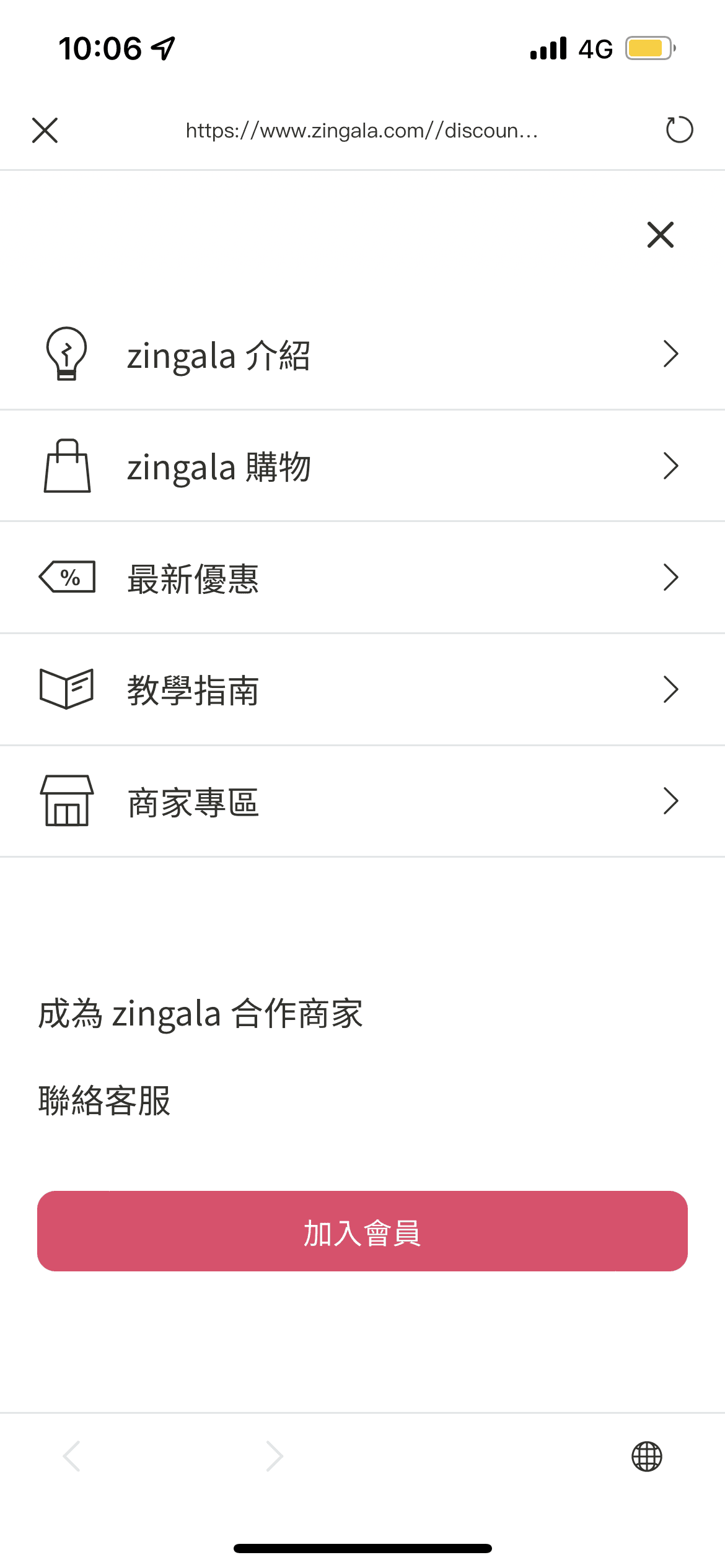Open the 商家專區 submenu chevron
The height and width of the screenshot is (1568, 725).
[x=671, y=800]
